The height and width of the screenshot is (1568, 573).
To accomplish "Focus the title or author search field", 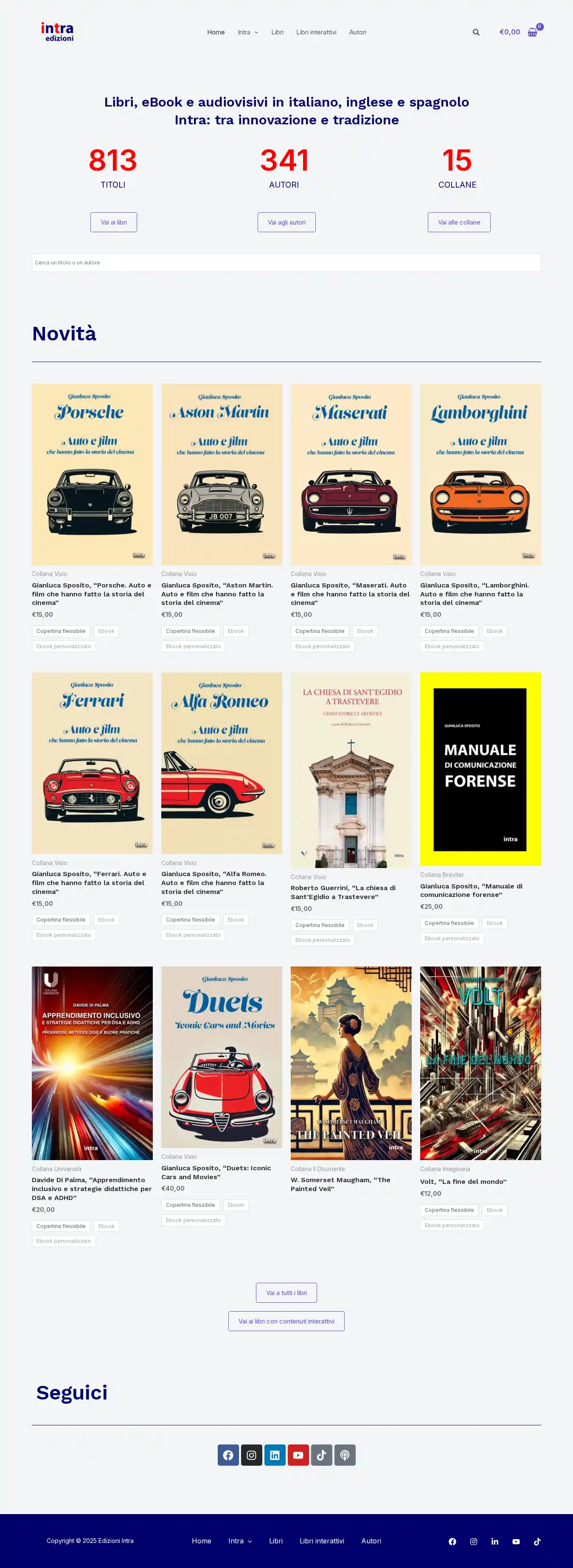I will point(286,263).
